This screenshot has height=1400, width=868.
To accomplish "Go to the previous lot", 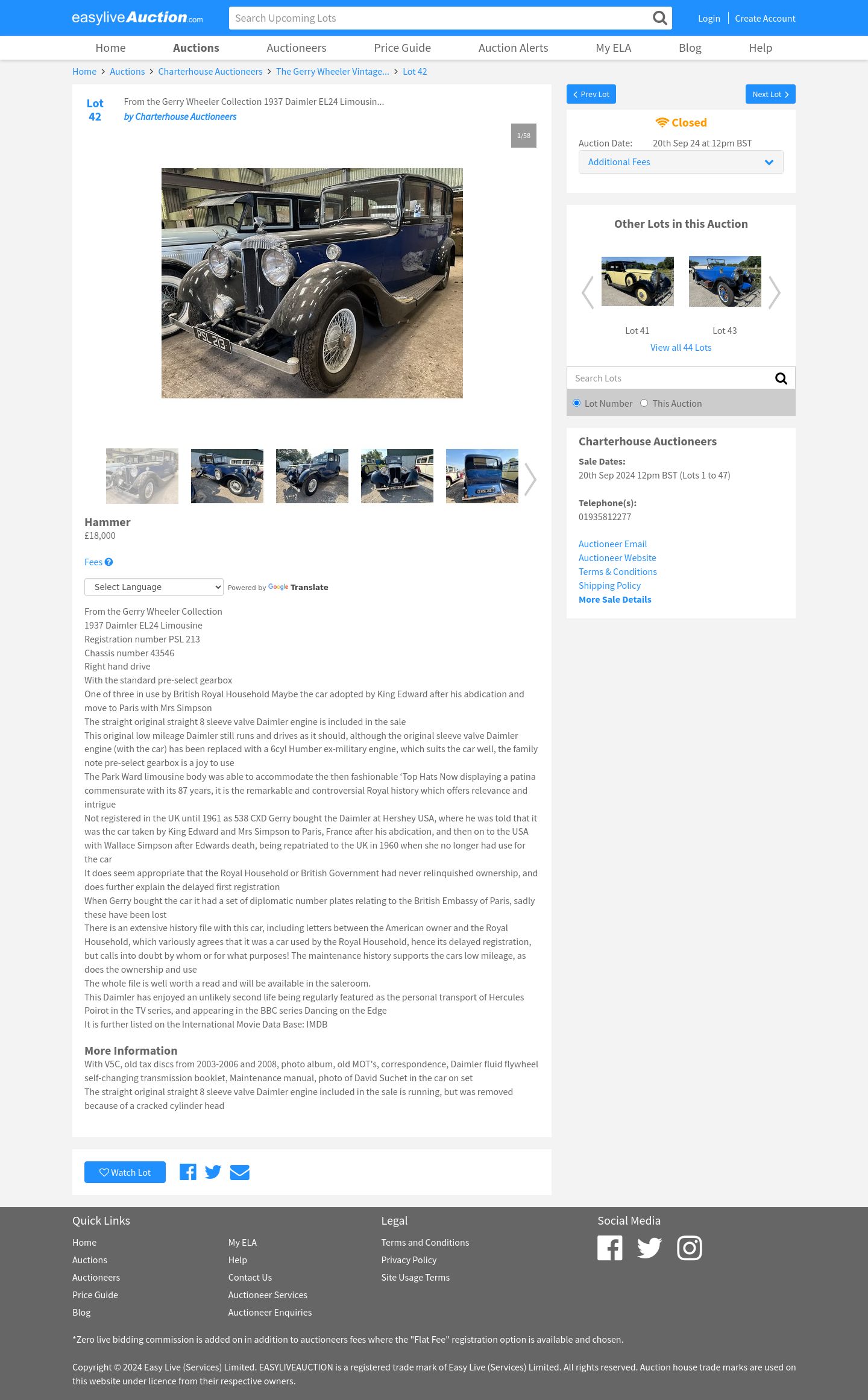I will click(x=591, y=94).
